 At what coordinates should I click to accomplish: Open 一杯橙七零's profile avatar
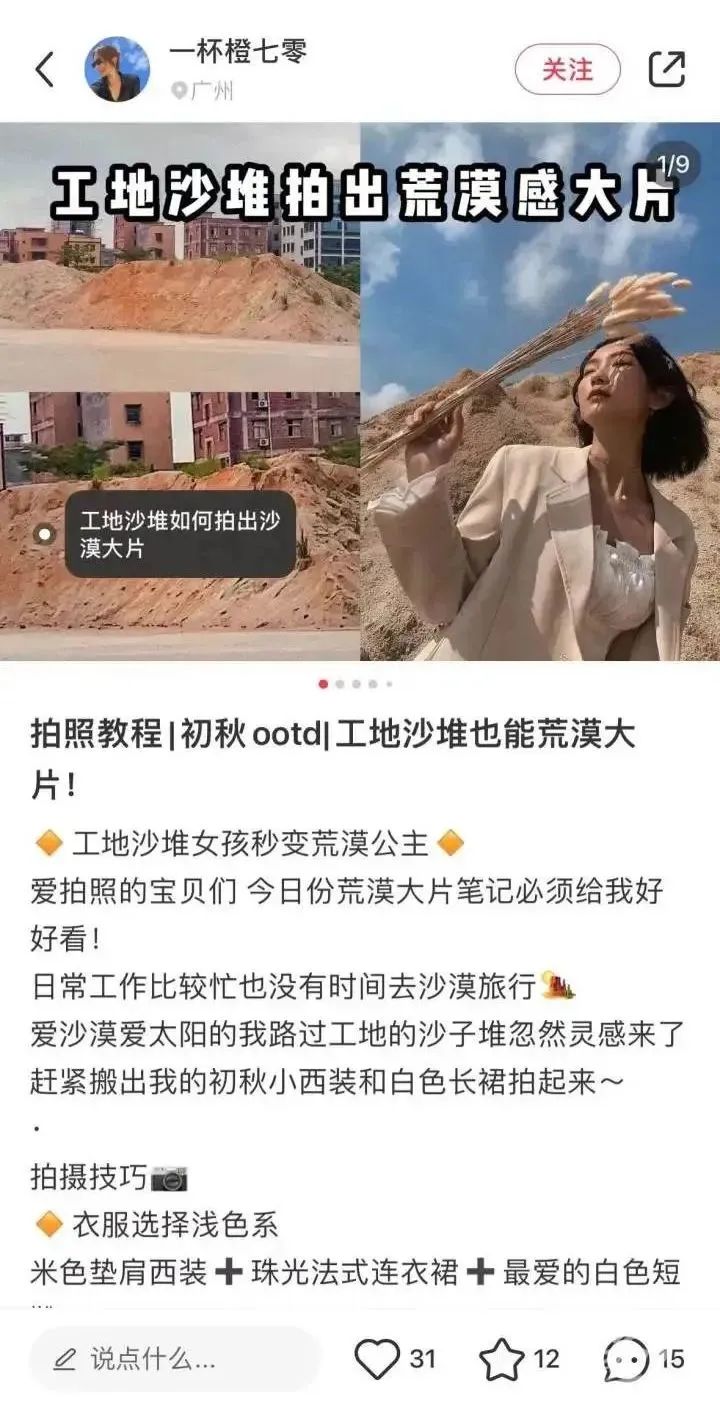117,69
